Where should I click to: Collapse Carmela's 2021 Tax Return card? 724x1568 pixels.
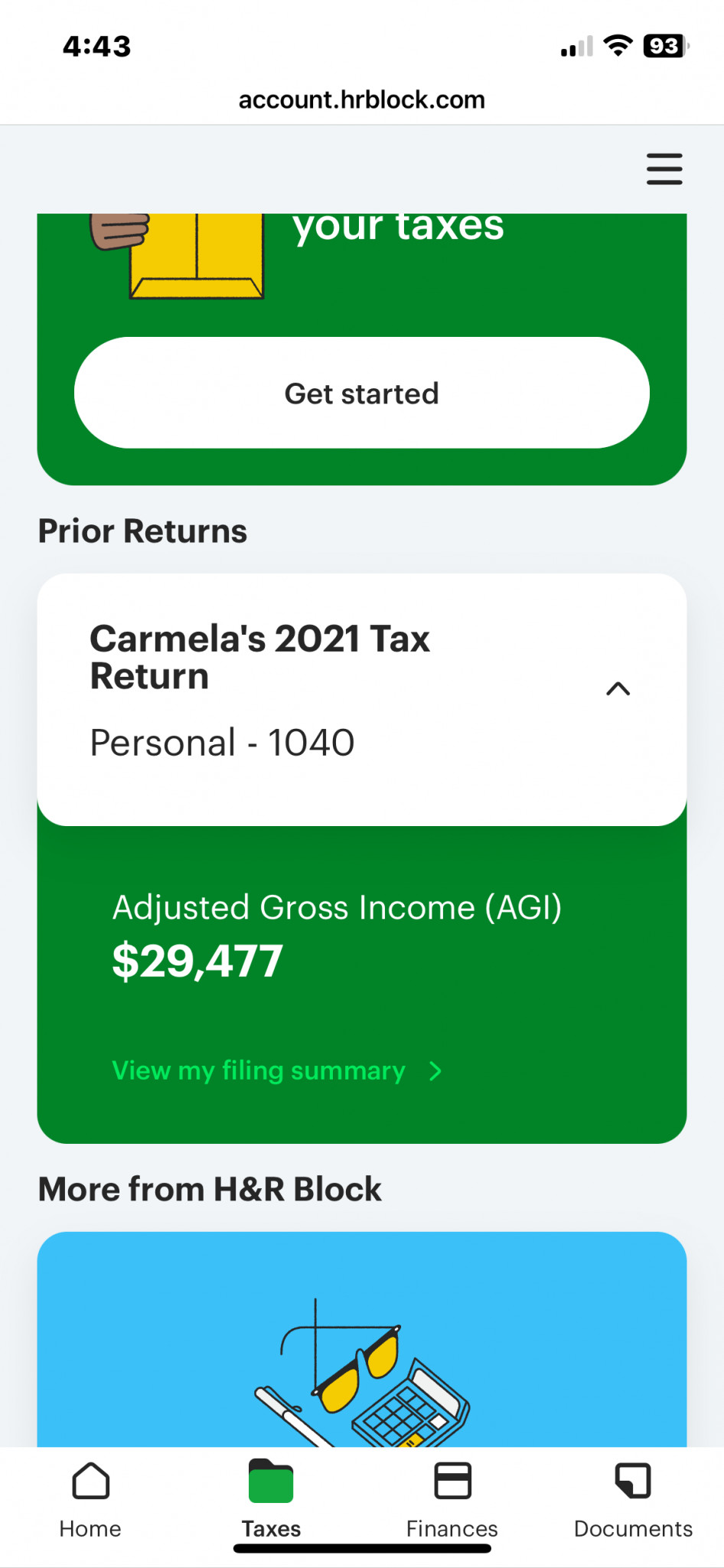[x=618, y=689]
